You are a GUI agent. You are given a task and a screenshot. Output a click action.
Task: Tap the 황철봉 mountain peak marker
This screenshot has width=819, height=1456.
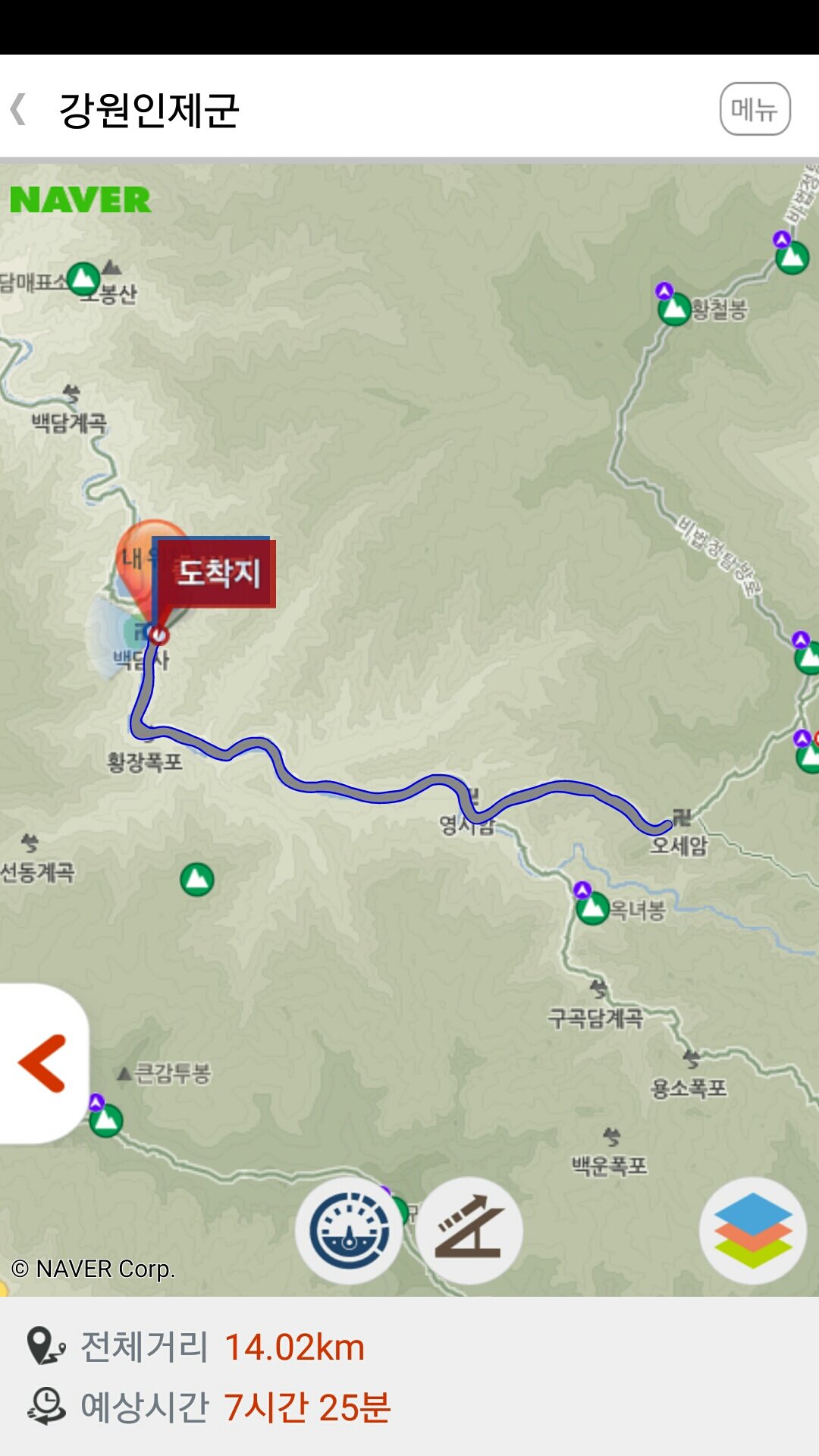click(x=673, y=309)
